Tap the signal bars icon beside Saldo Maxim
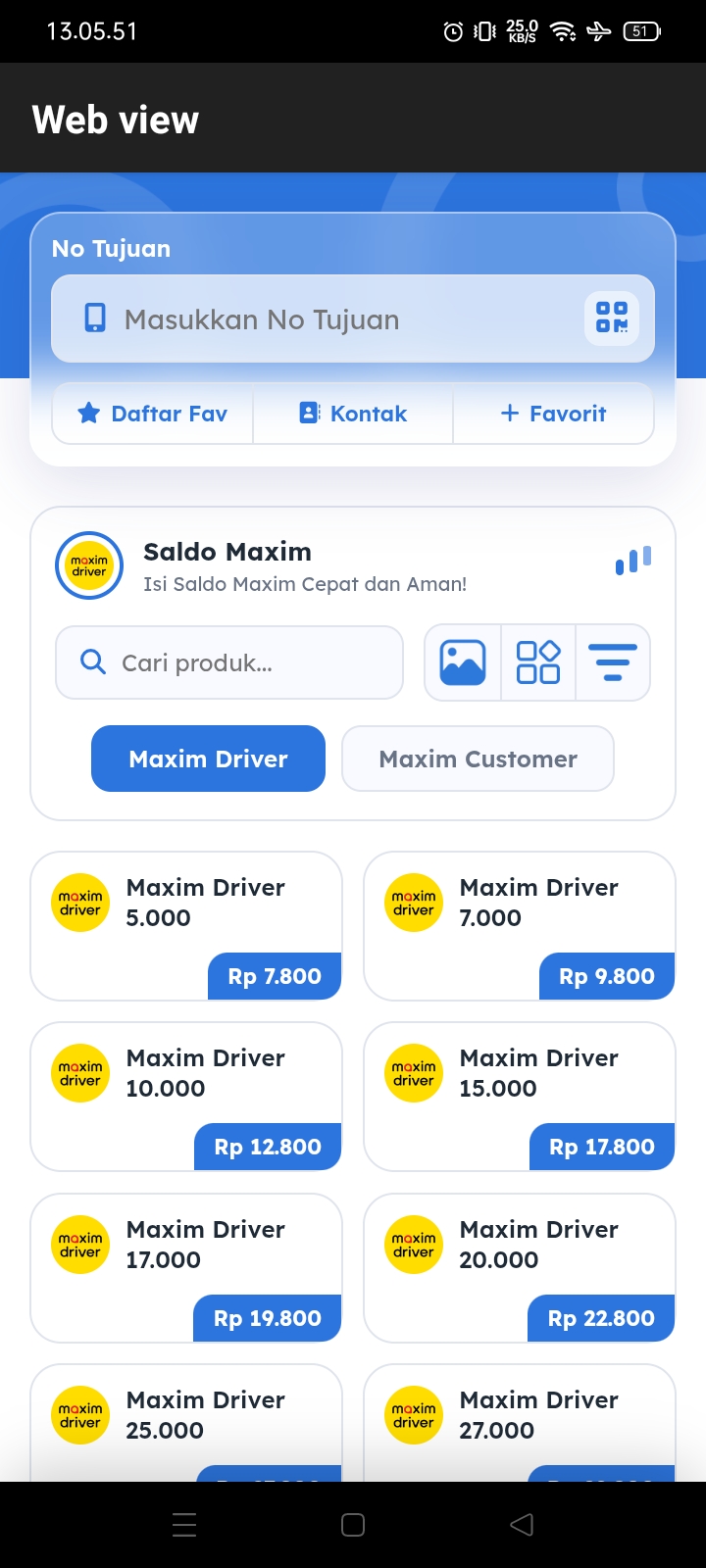Image resolution: width=706 pixels, height=1568 pixels. tap(633, 561)
